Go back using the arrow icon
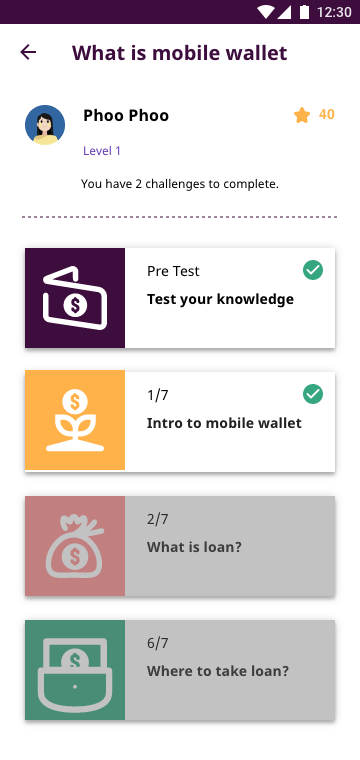The image size is (360, 760). pyautogui.click(x=28, y=52)
